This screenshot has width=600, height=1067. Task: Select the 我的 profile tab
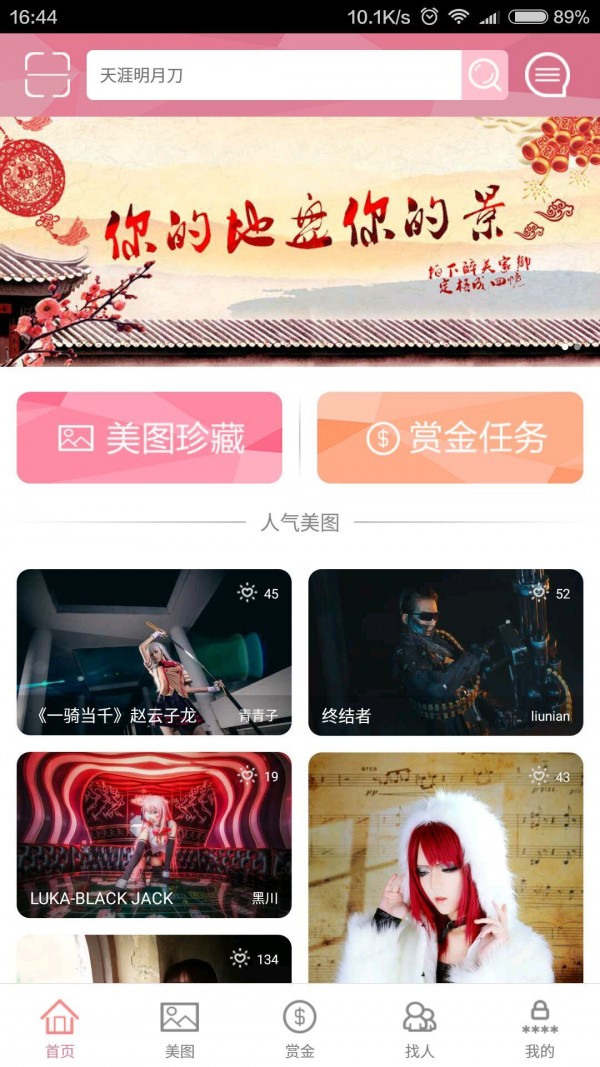pos(540,1030)
